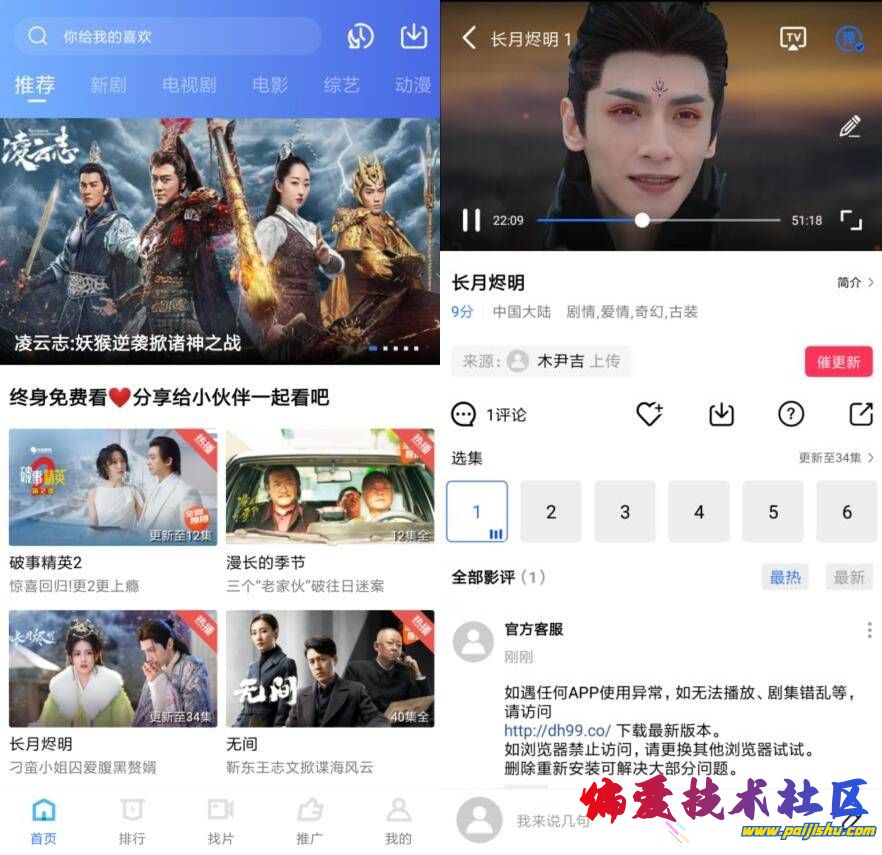Screen dimensions: 882x855
Task: Enter fullscreen video mode
Action: 850,220
